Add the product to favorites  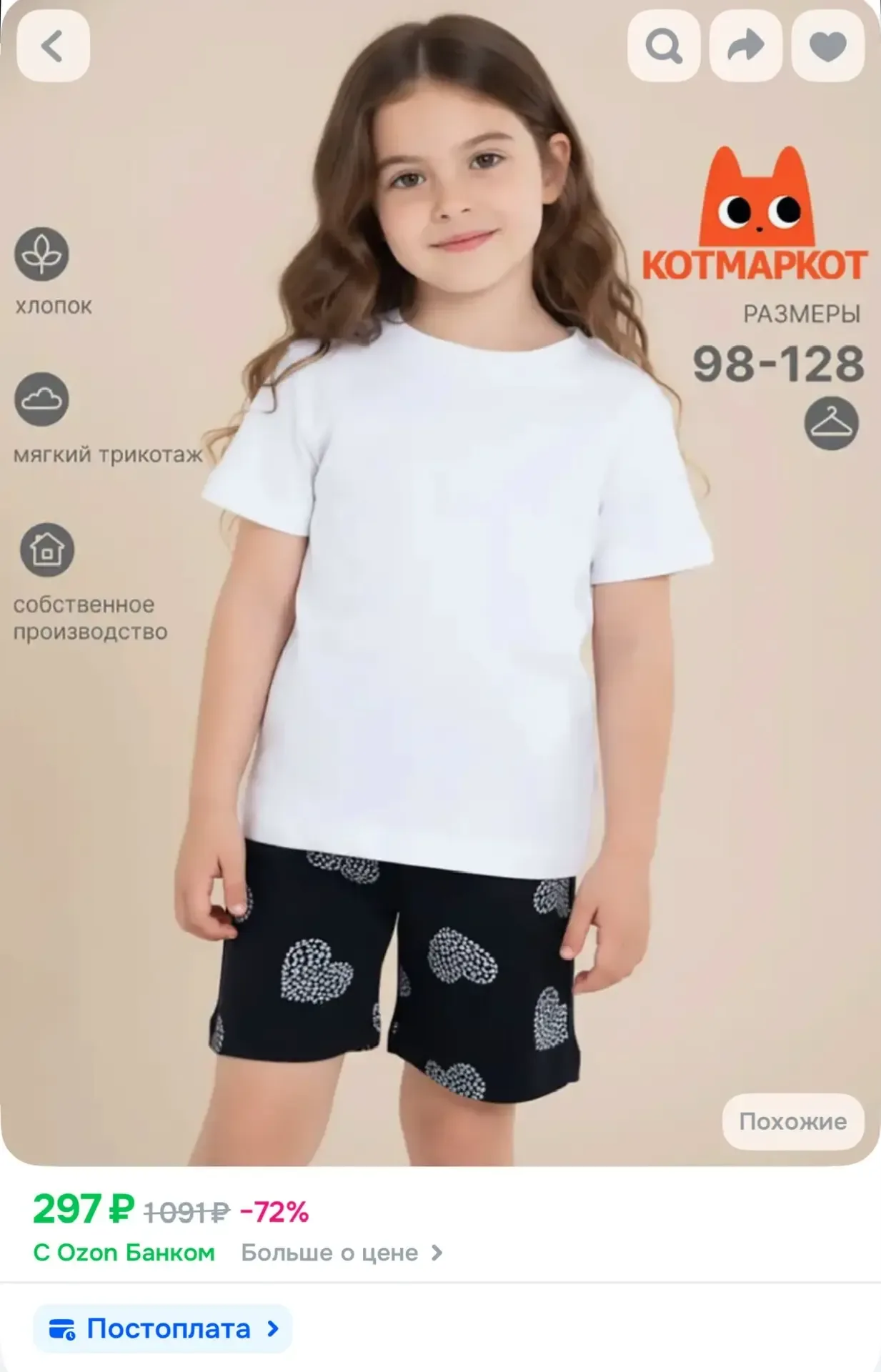[827, 47]
